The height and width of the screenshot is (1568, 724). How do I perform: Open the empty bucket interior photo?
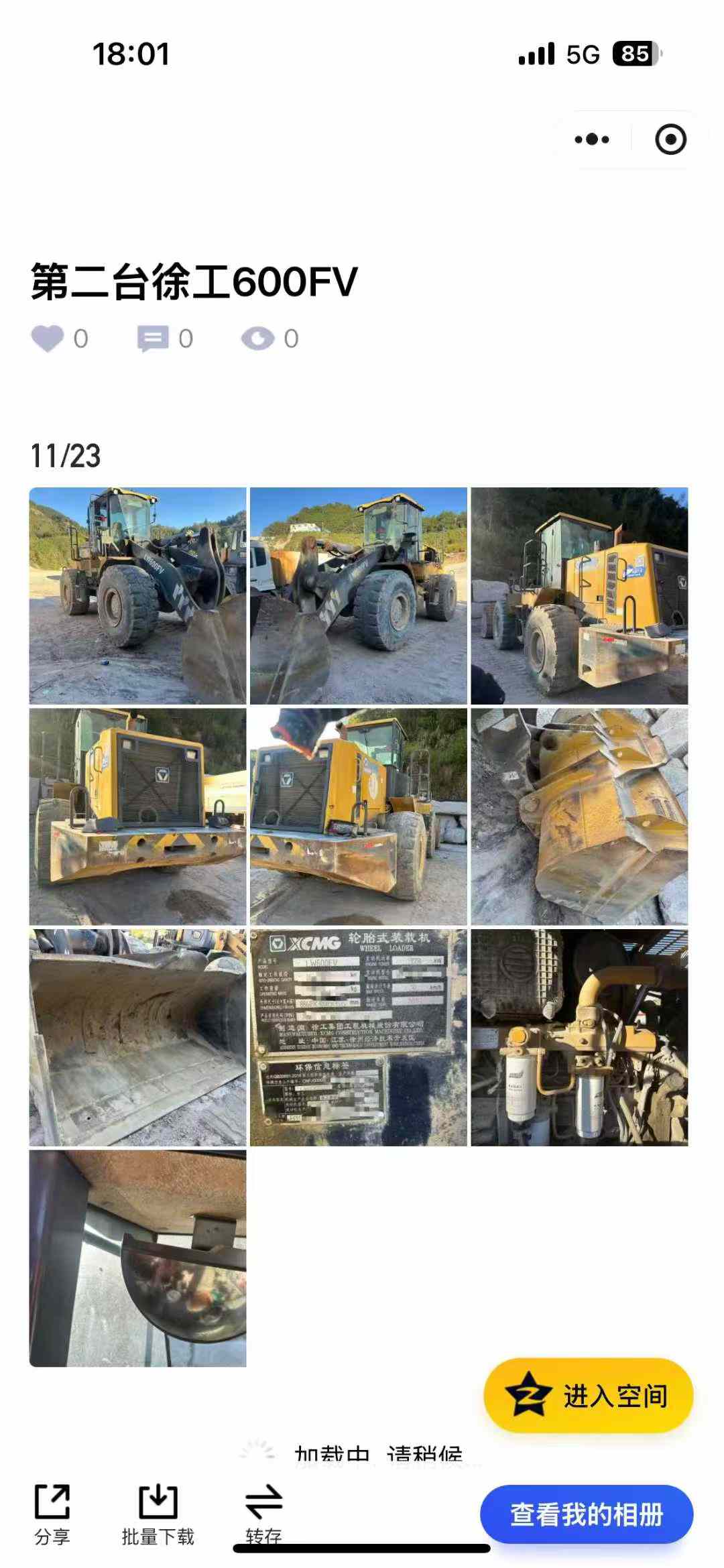coord(137,1037)
